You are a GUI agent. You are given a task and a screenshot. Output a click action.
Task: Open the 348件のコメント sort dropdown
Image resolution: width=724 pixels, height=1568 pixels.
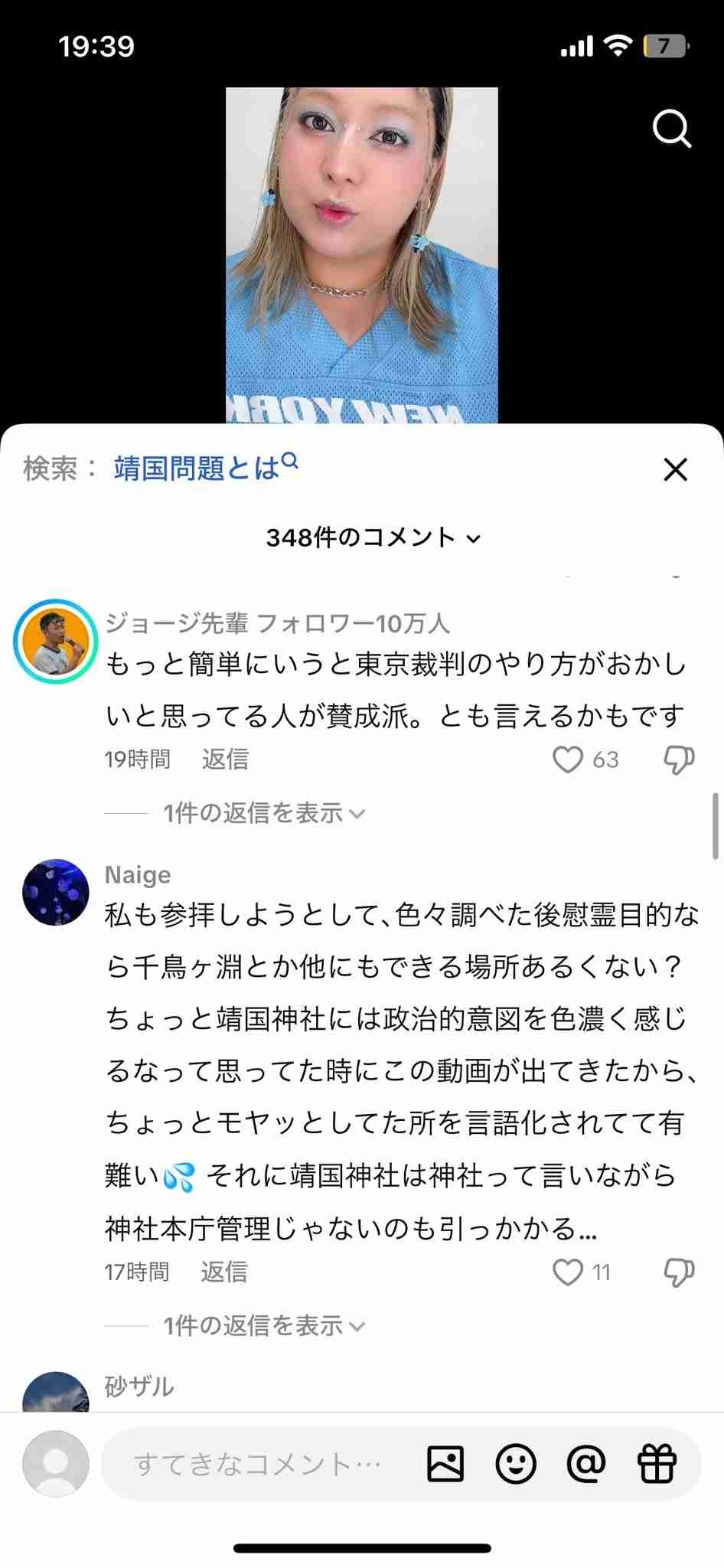click(373, 537)
